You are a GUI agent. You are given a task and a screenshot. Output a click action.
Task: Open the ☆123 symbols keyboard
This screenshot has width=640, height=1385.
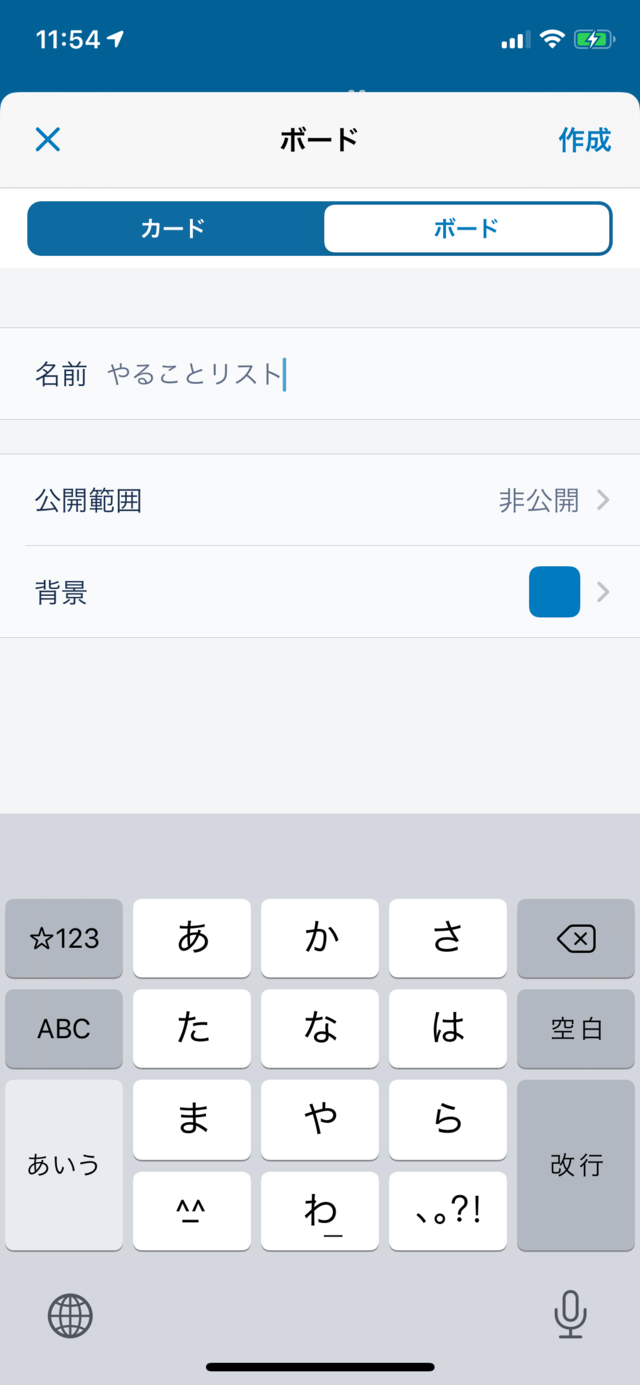click(x=64, y=938)
